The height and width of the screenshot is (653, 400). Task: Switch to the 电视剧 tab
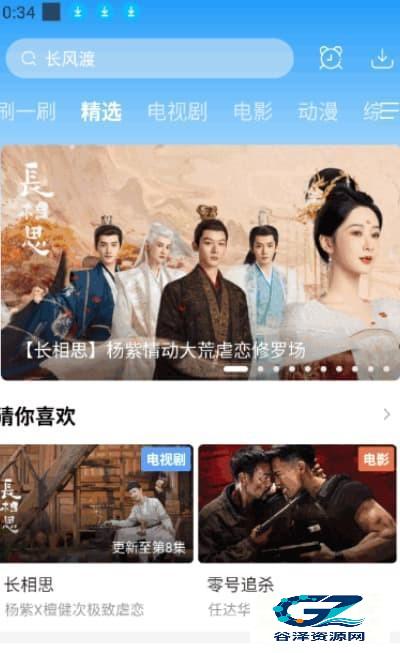pyautogui.click(x=178, y=112)
